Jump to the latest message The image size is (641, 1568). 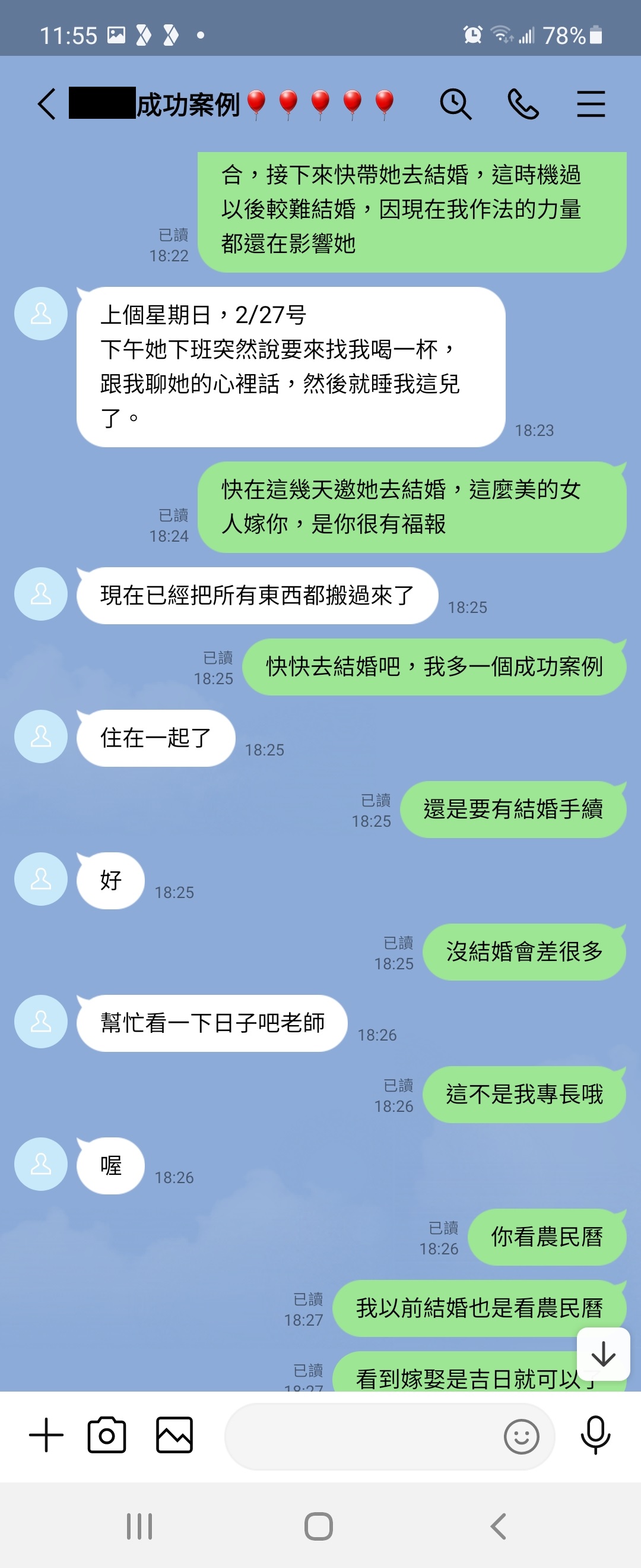click(x=602, y=1354)
